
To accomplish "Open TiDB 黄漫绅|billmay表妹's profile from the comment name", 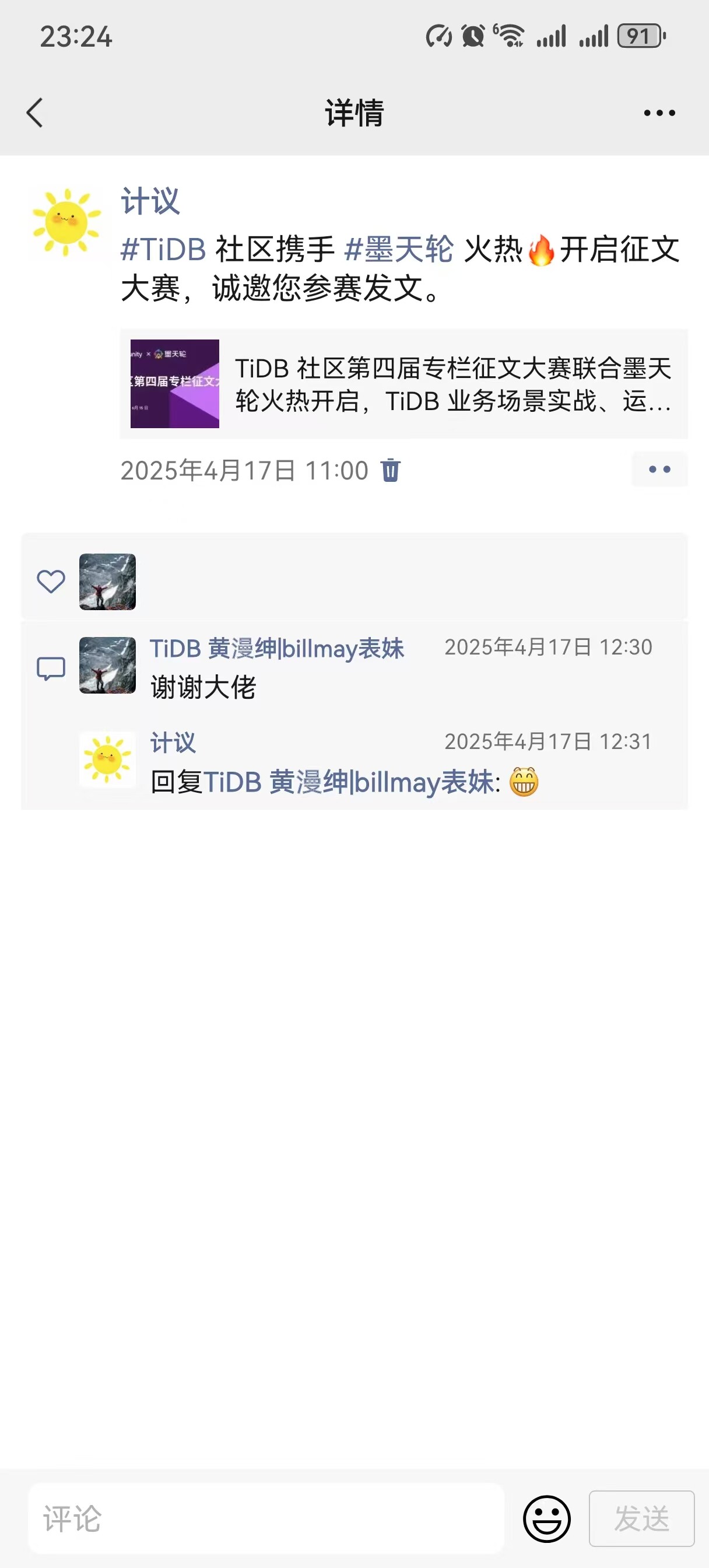I will click(277, 649).
